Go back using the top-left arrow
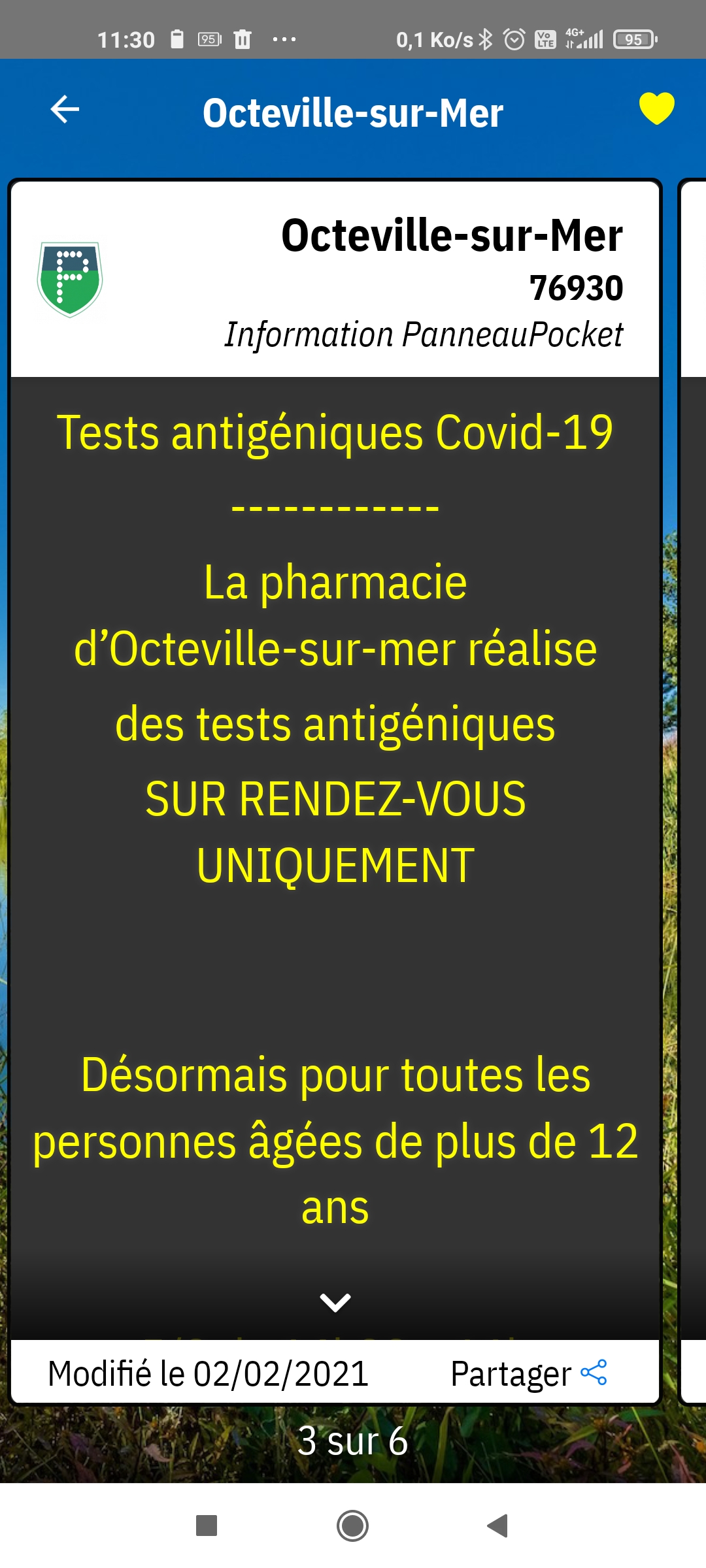706x1568 pixels. click(65, 109)
